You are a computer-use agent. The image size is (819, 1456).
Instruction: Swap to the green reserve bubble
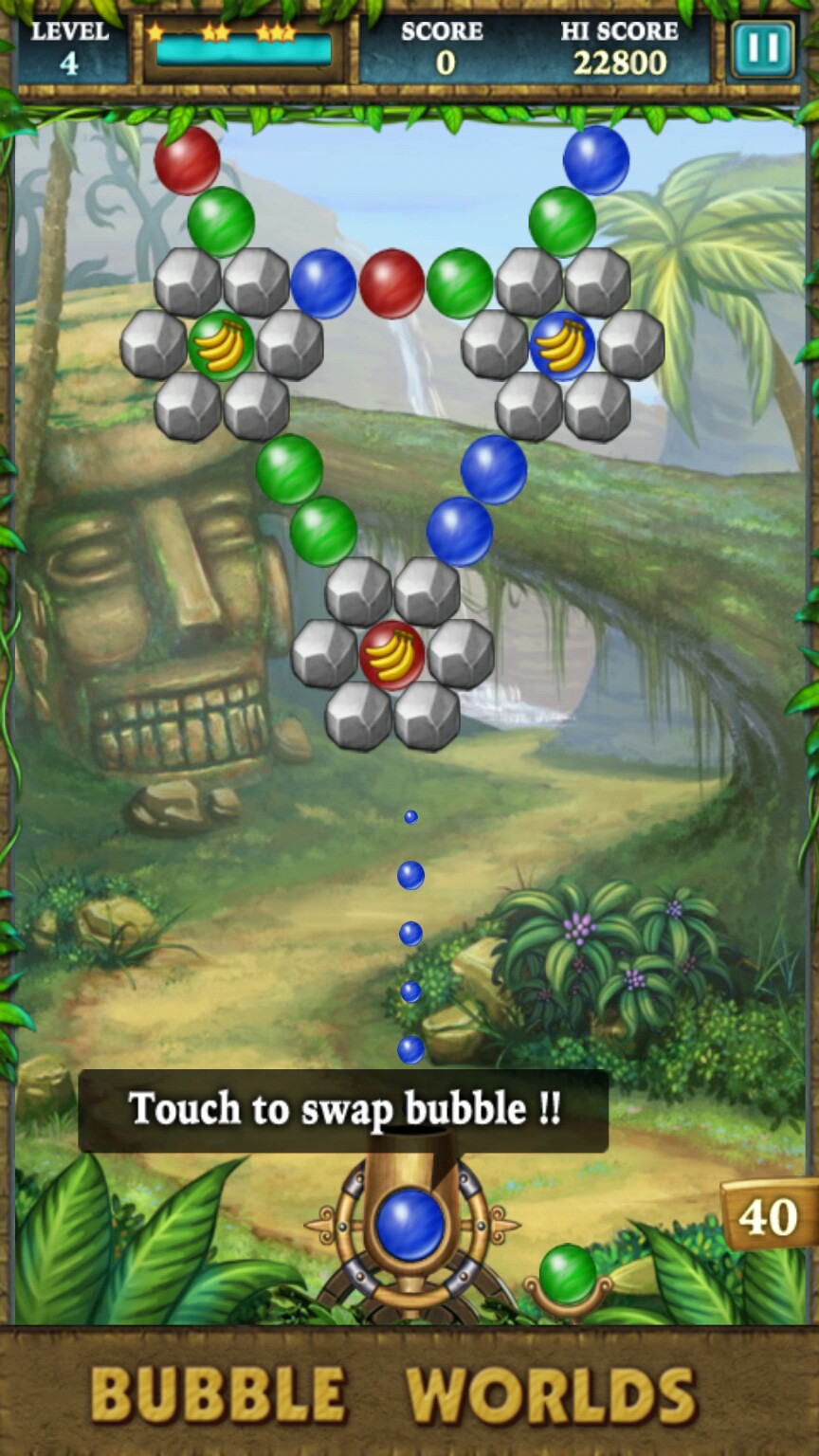[x=568, y=1274]
